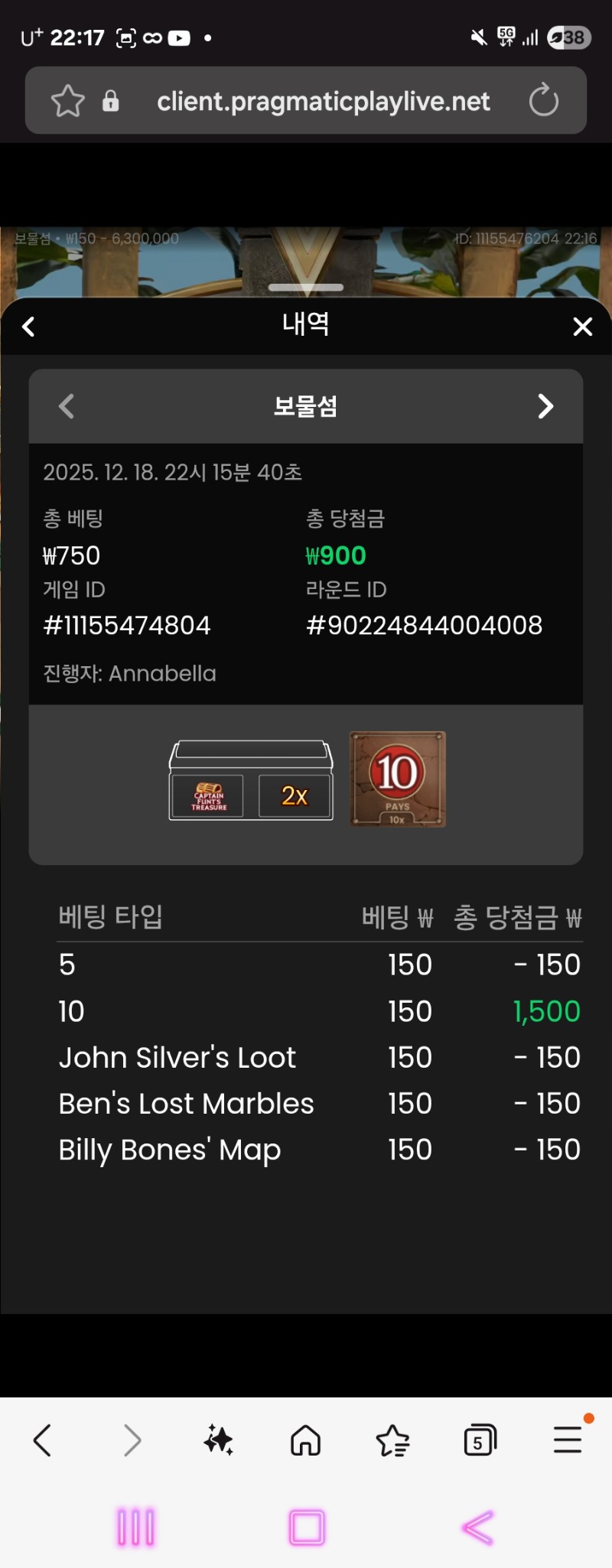Tap the system home button

[307, 1528]
